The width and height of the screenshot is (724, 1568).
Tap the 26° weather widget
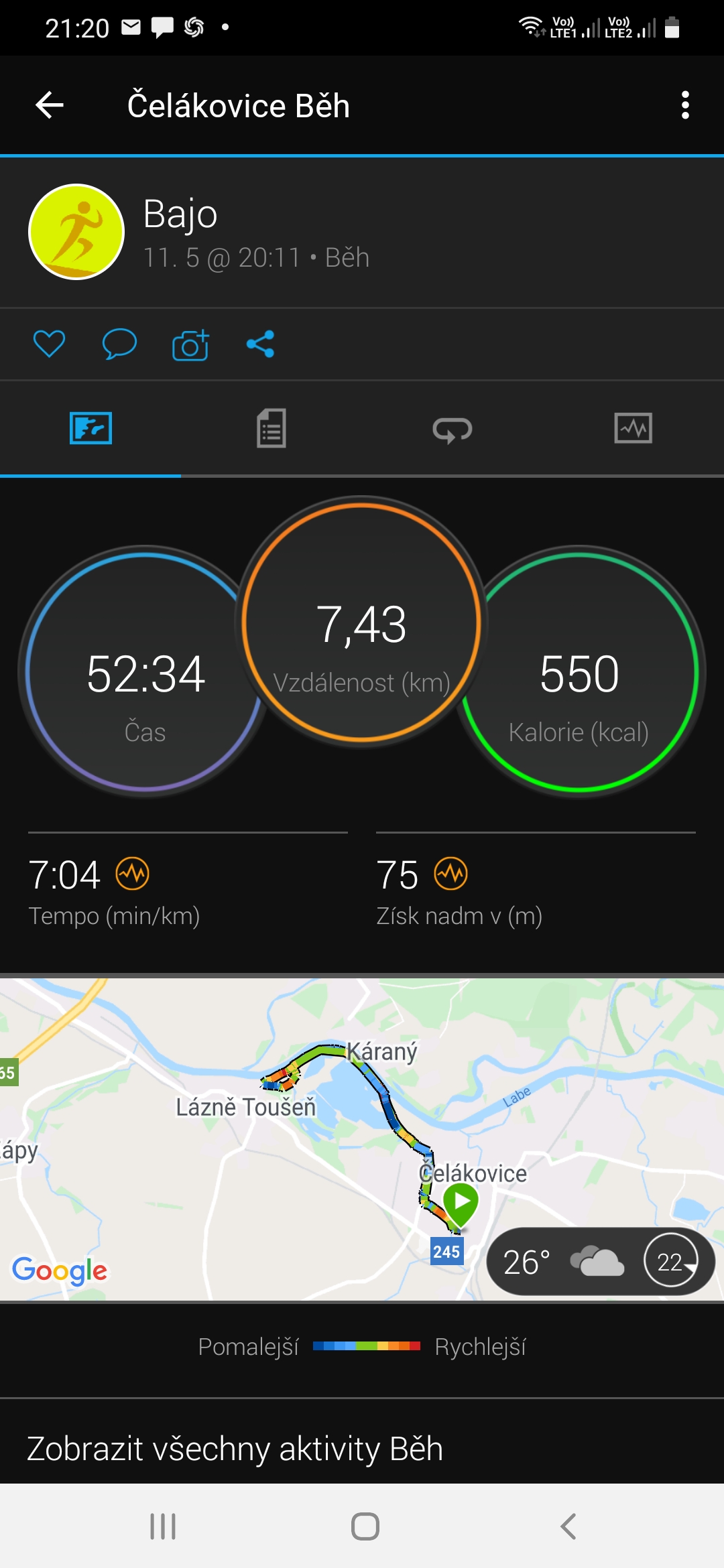(x=601, y=1262)
